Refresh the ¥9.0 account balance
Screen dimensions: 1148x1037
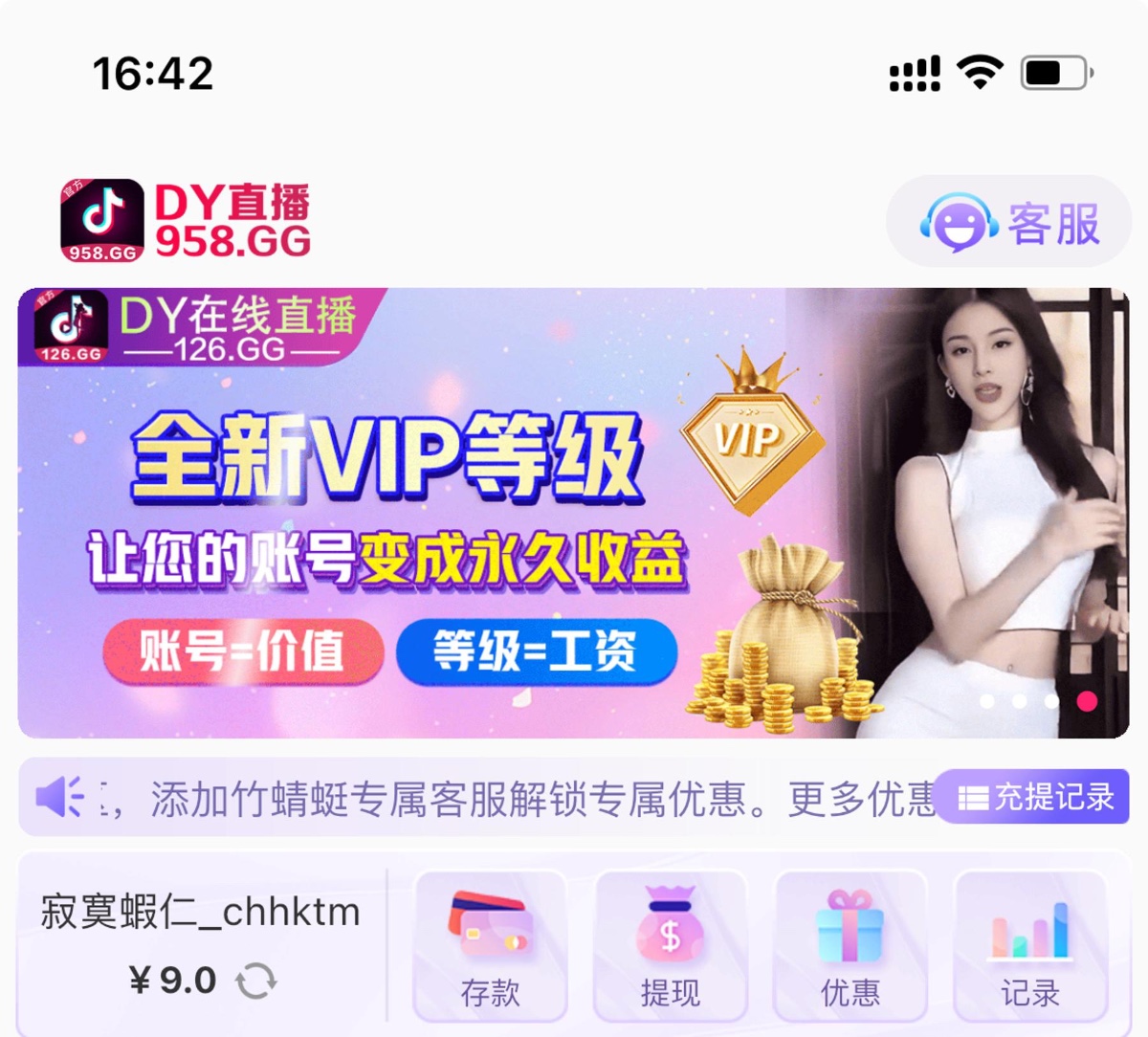click(256, 981)
